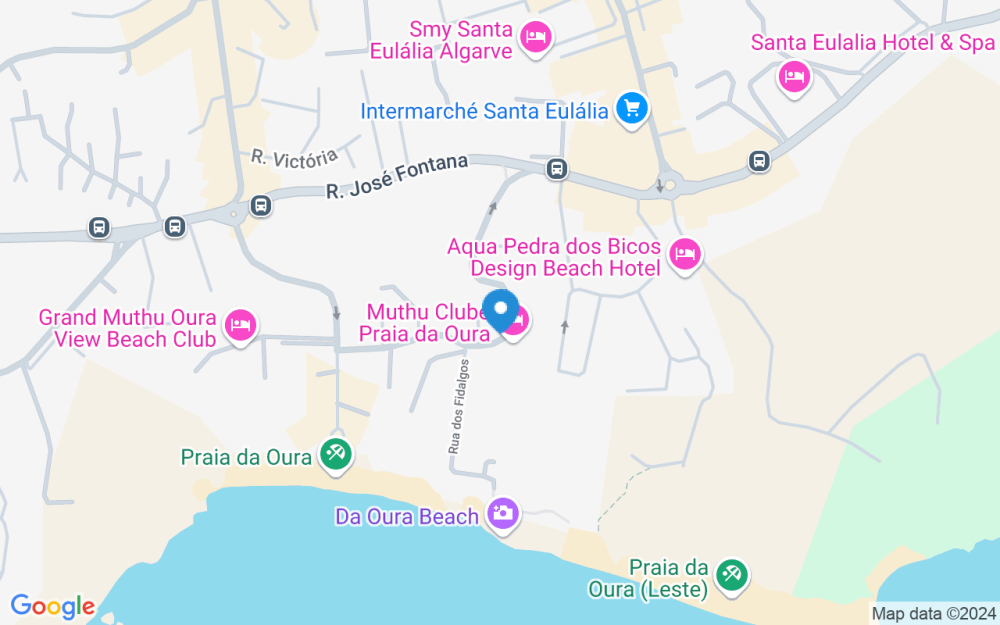Open the Smy Santa Eulália Algarve hotel pin
The height and width of the screenshot is (625, 1000).
point(536,38)
